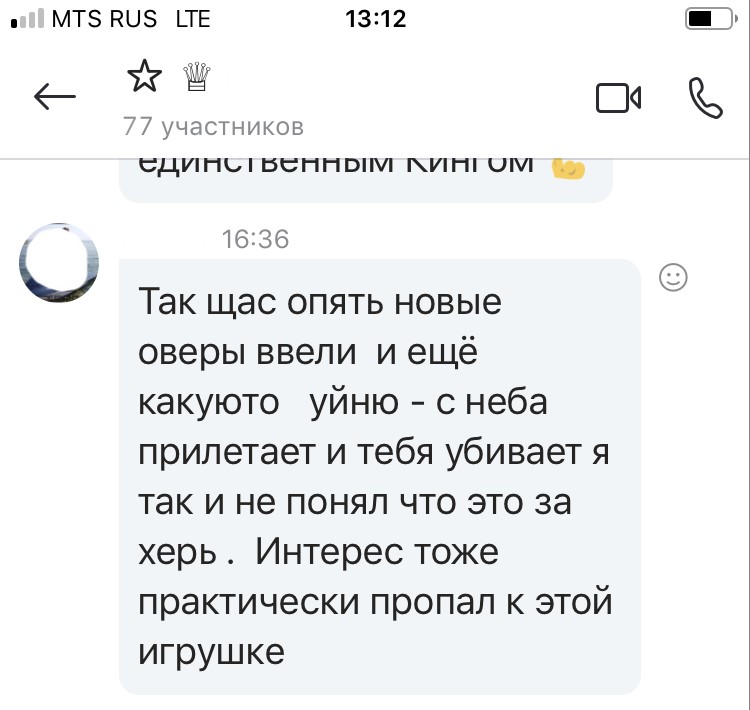Start a group video call
The height and width of the screenshot is (710, 750).
point(618,98)
